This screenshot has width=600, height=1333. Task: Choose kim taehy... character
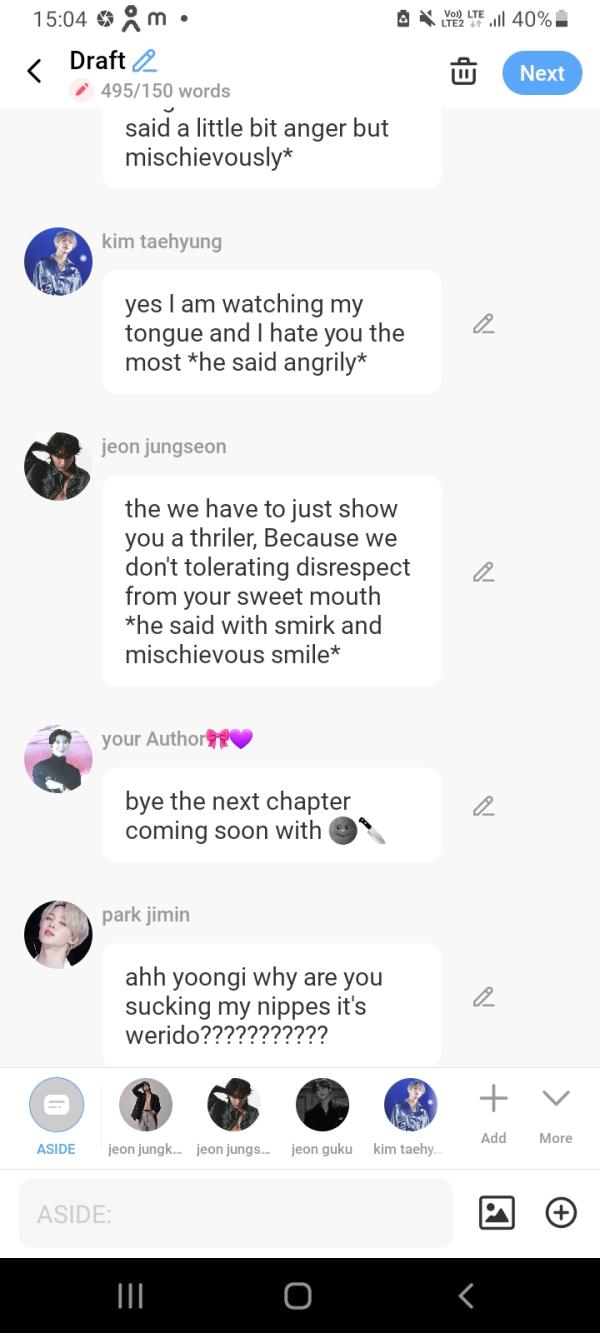(410, 1117)
